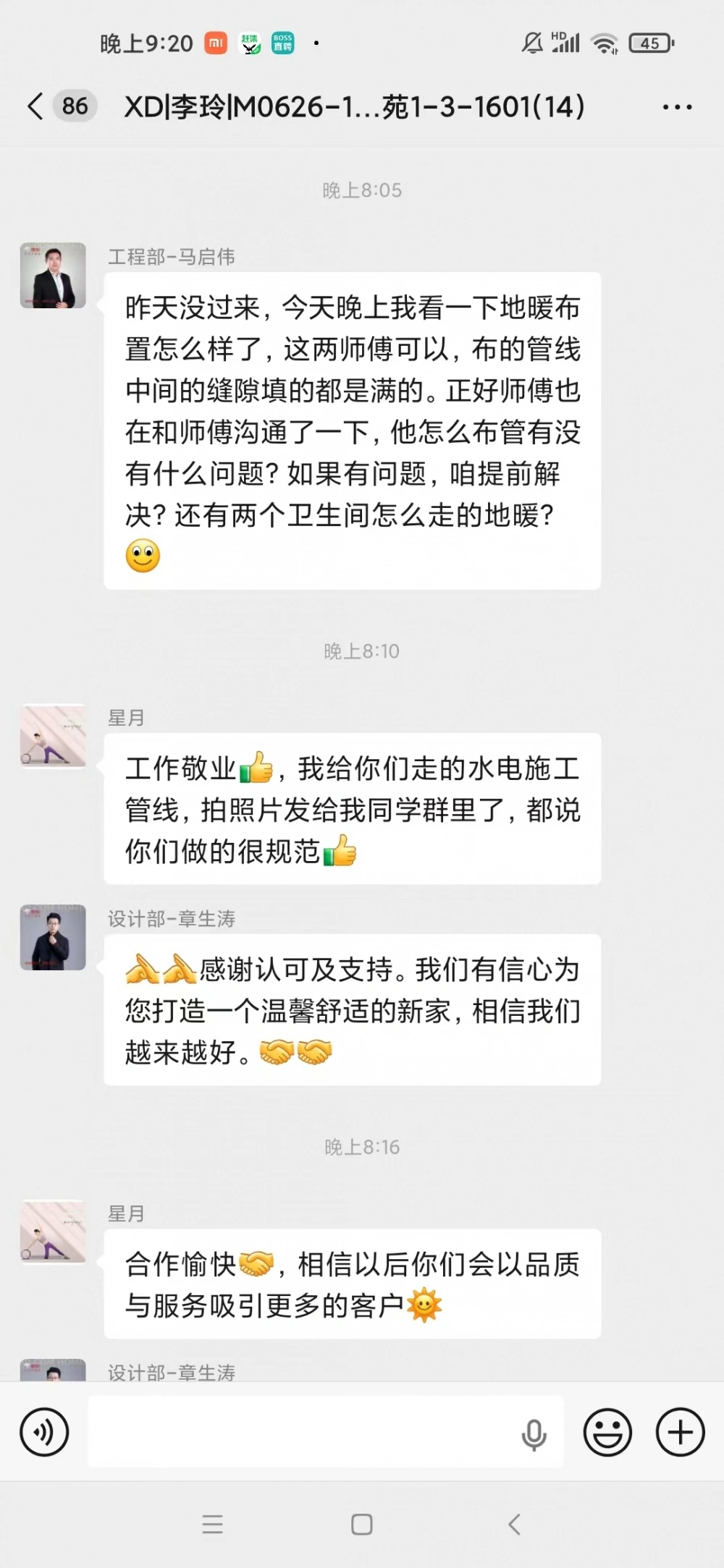The image size is (724, 1568).
Task: Tap the microphone icon in input field
Action: (x=534, y=1433)
